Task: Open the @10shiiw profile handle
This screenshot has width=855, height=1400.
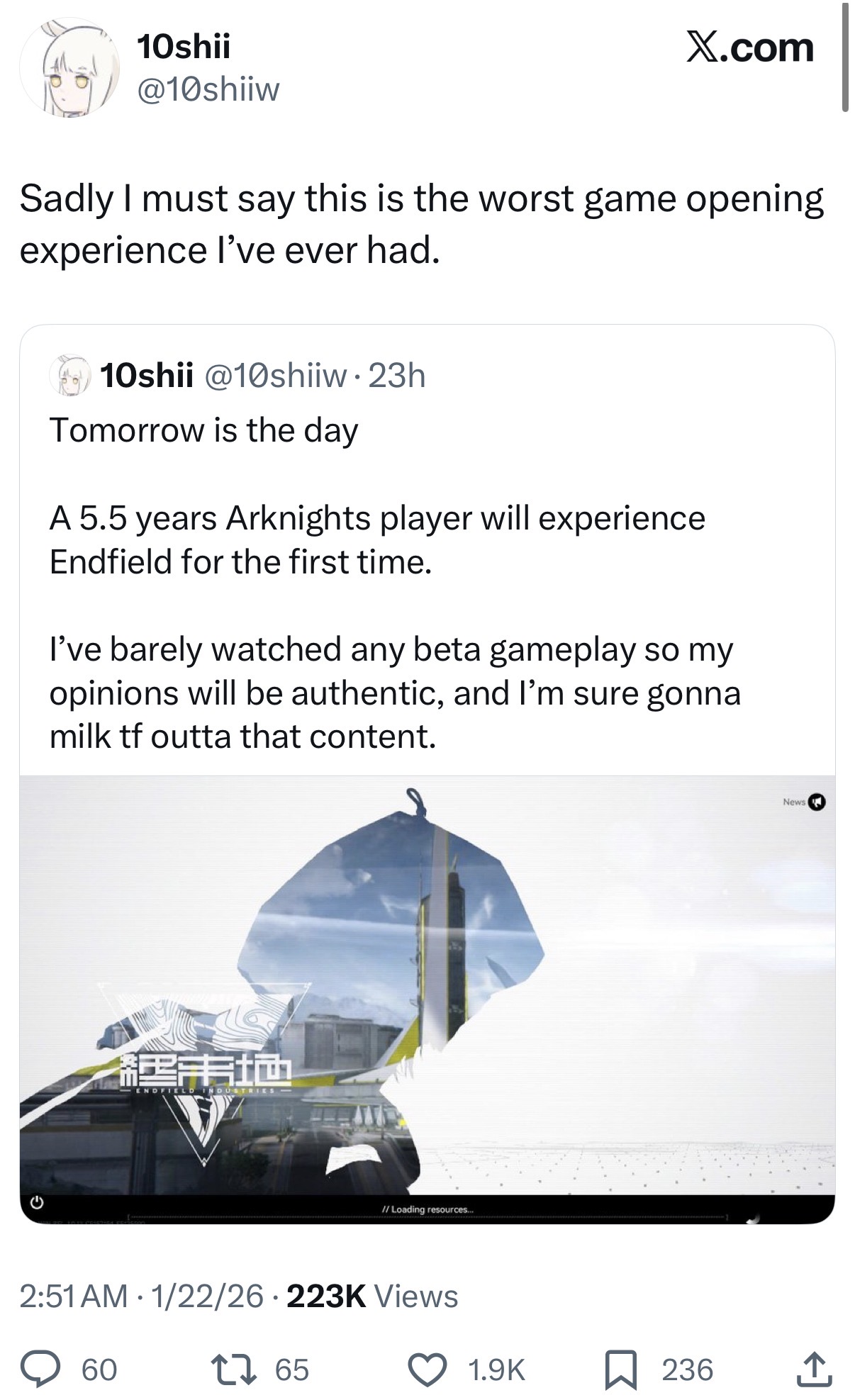Action: coord(208,90)
